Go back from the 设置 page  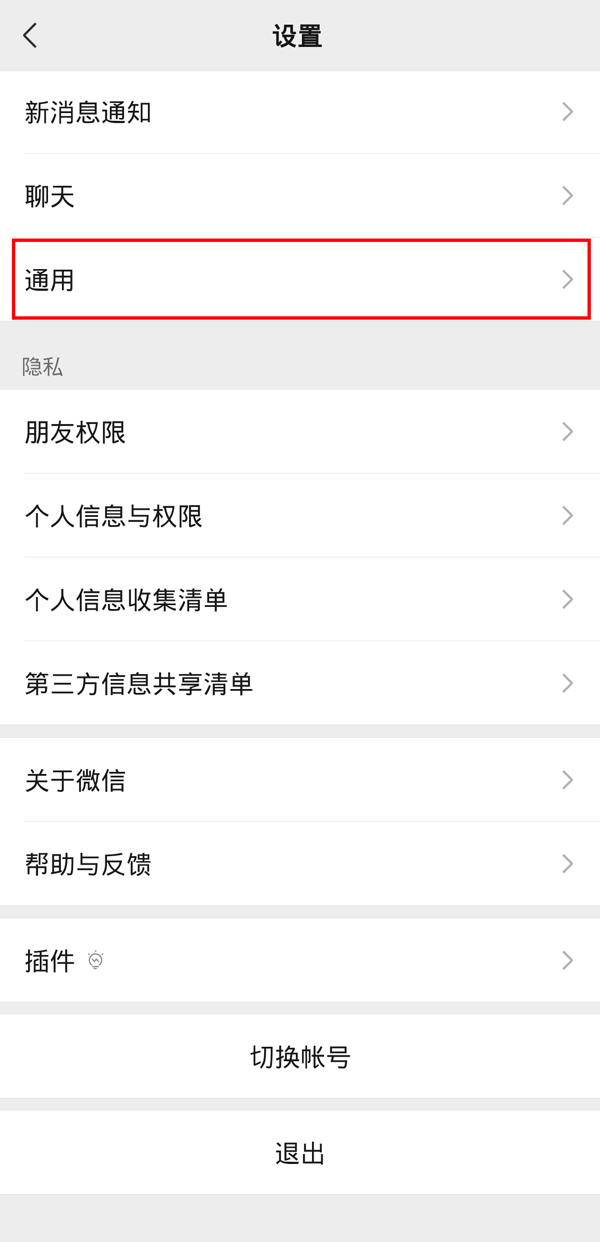click(31, 36)
